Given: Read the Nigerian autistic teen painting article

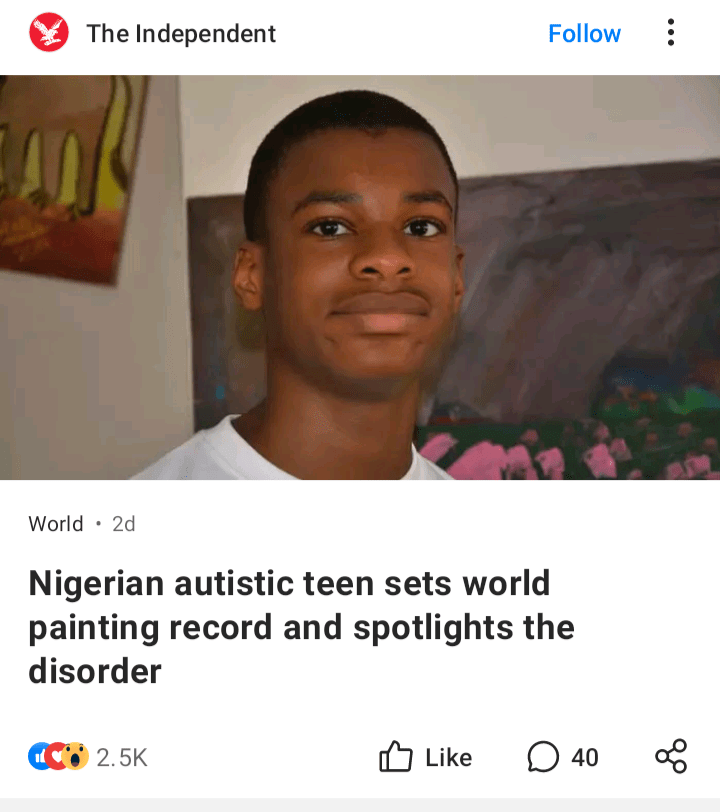Looking at the screenshot, I should pos(301,627).
